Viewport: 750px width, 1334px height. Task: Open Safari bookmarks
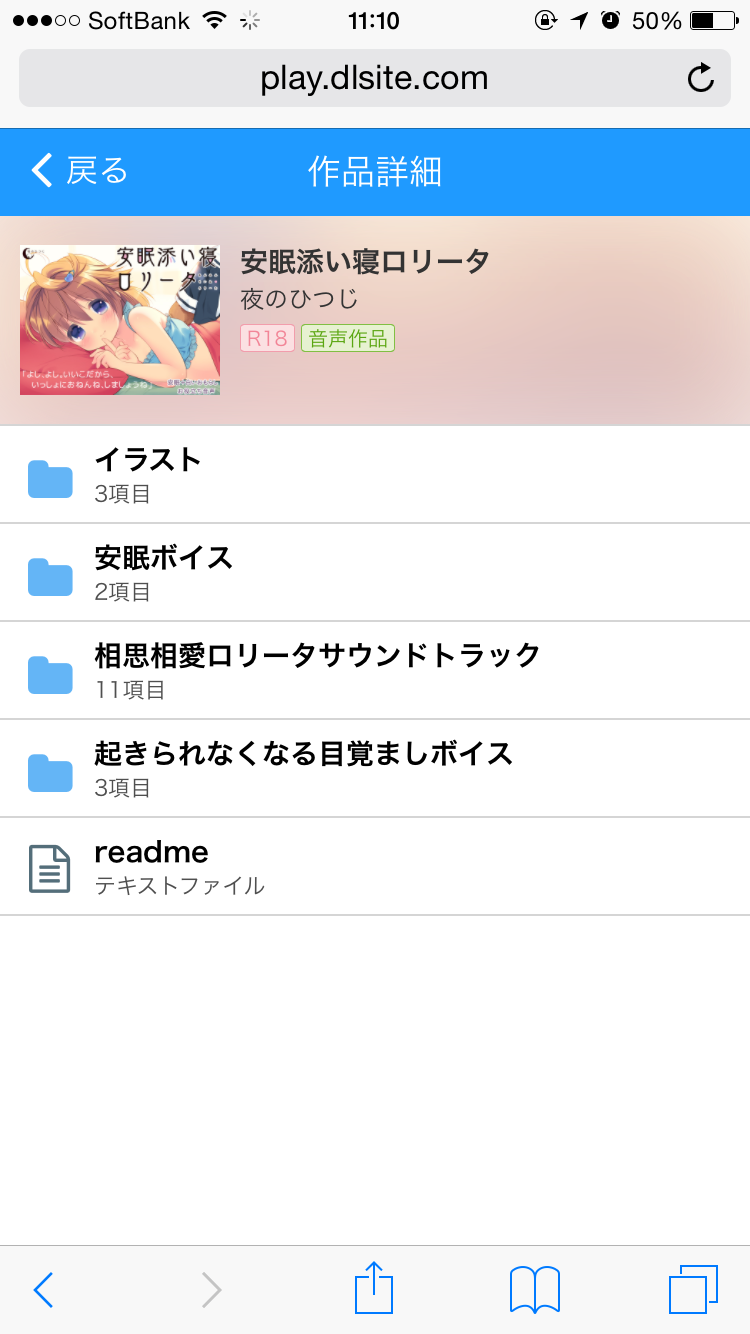535,1290
